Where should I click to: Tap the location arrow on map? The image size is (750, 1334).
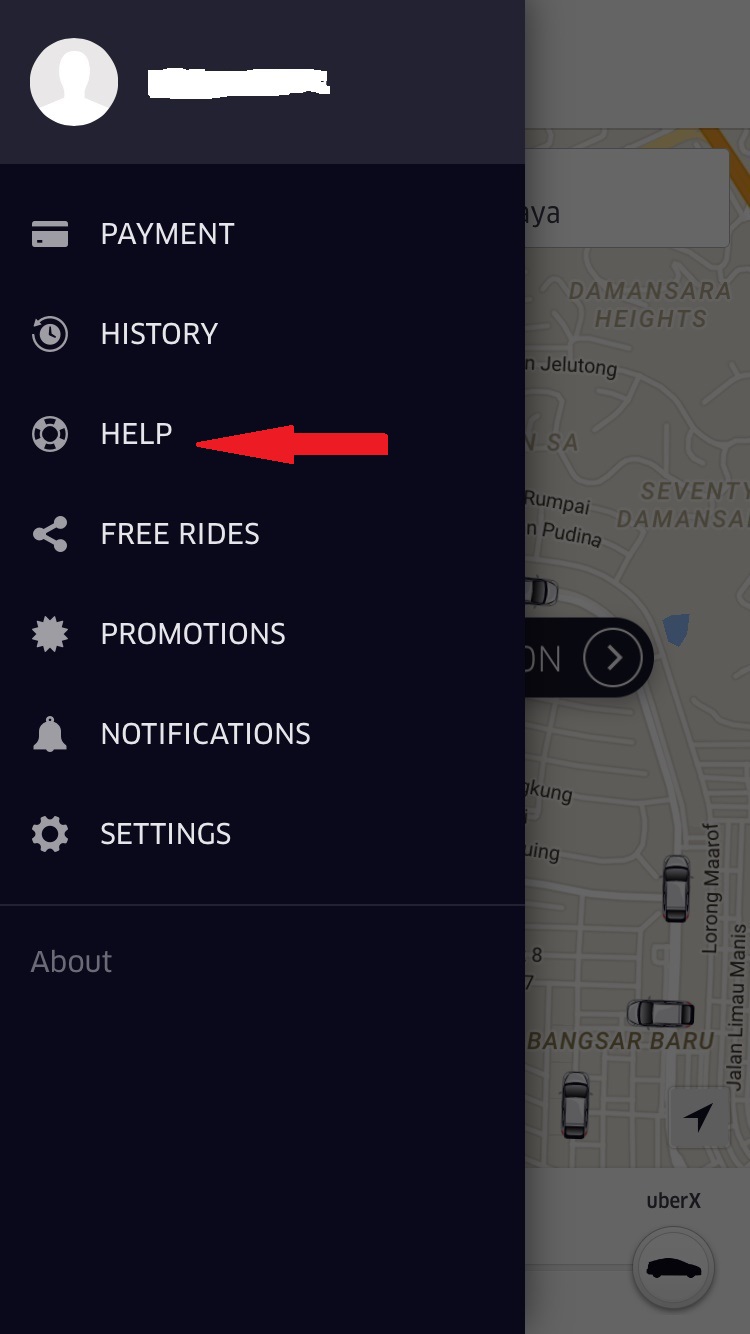tap(699, 1117)
